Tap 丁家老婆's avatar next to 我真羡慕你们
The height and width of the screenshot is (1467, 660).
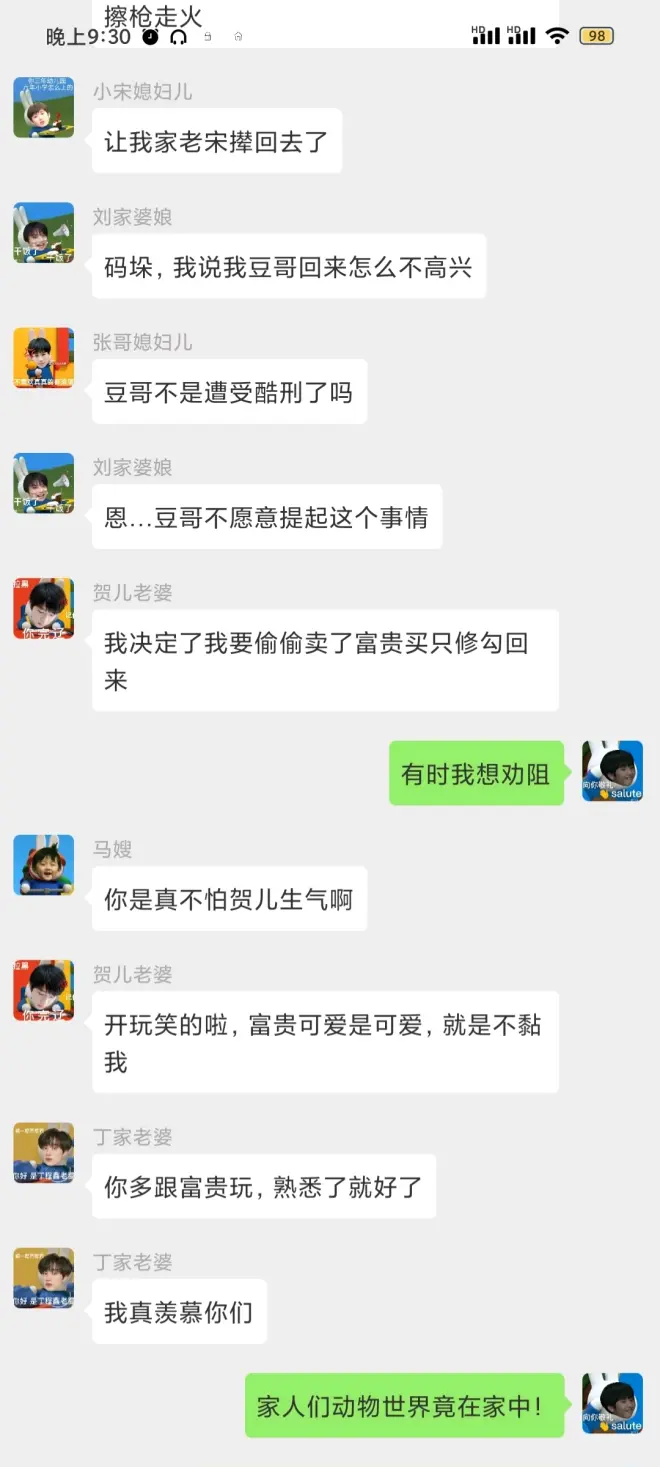pos(43,1278)
